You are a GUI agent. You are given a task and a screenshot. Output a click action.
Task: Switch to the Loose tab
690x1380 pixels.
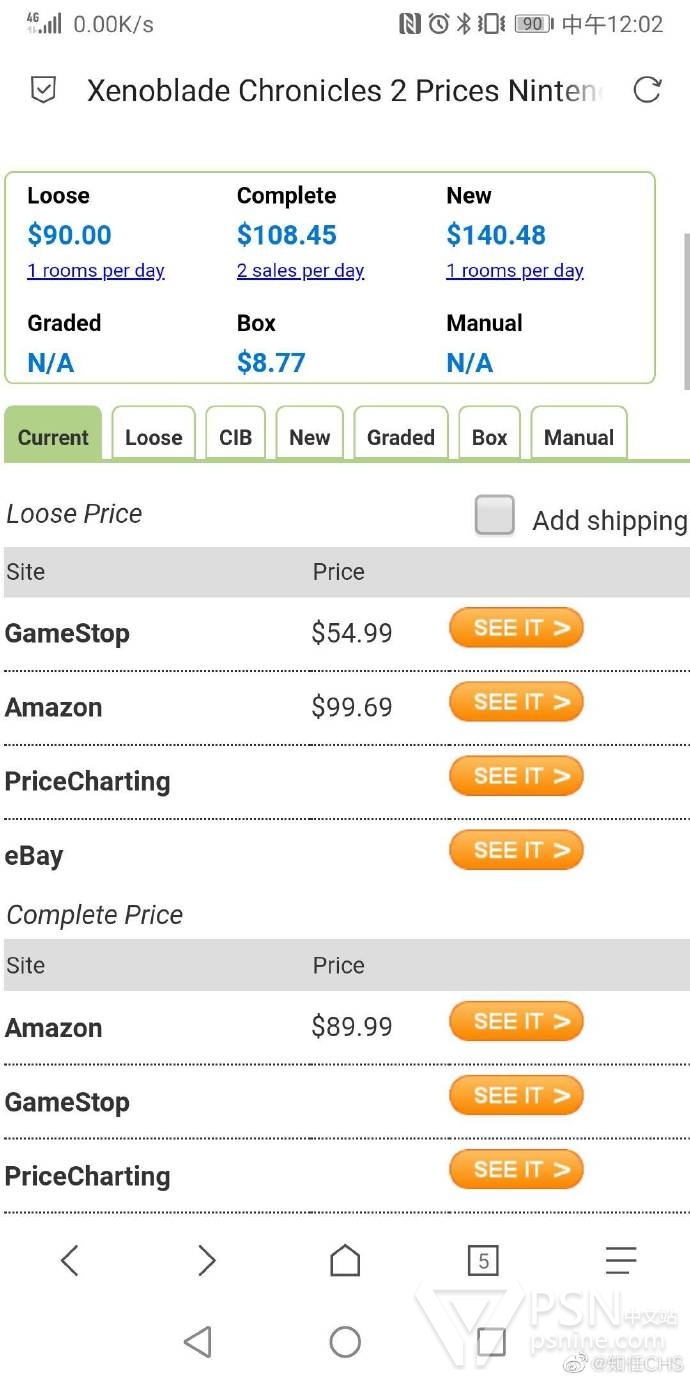point(153,434)
